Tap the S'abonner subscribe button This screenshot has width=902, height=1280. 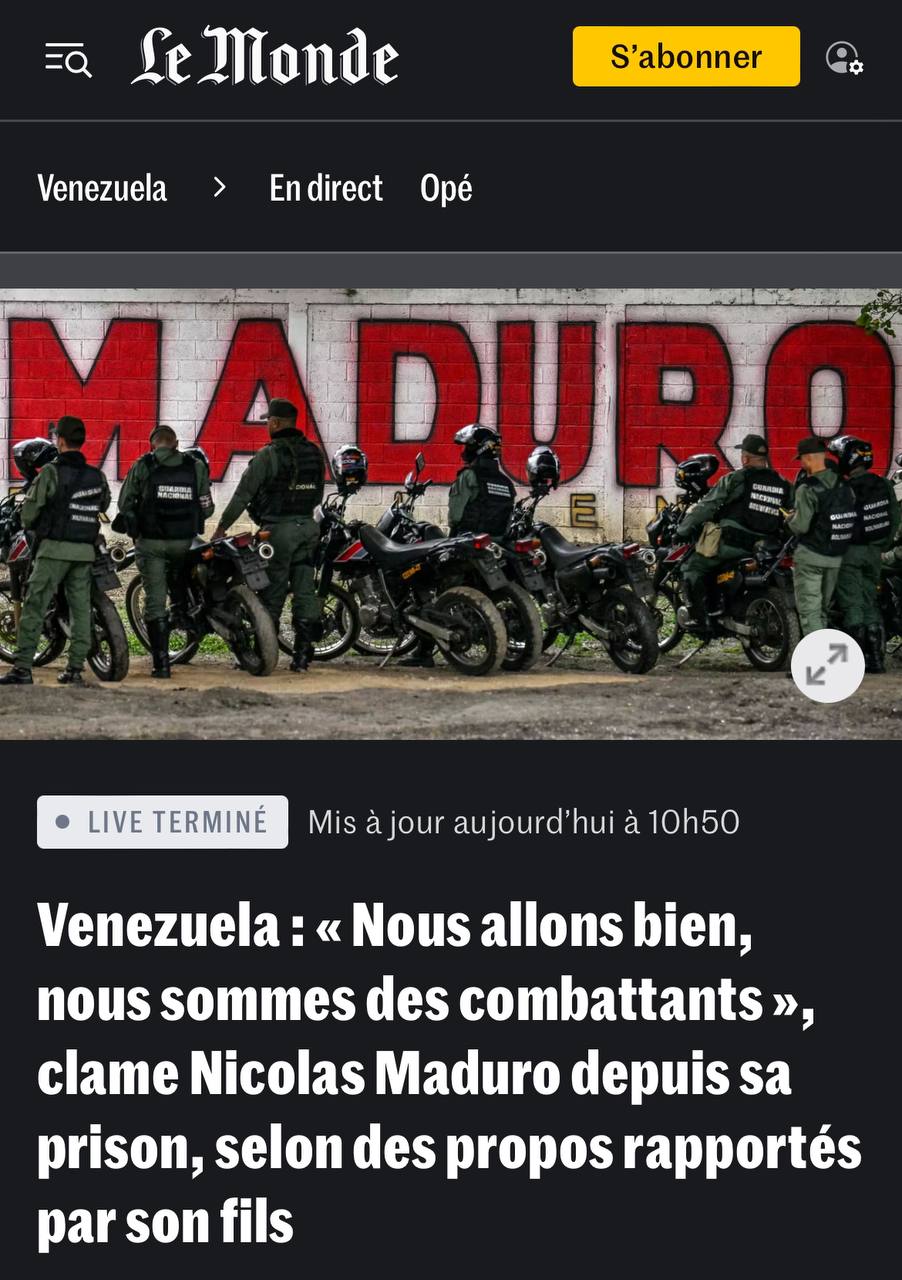[x=686, y=57]
